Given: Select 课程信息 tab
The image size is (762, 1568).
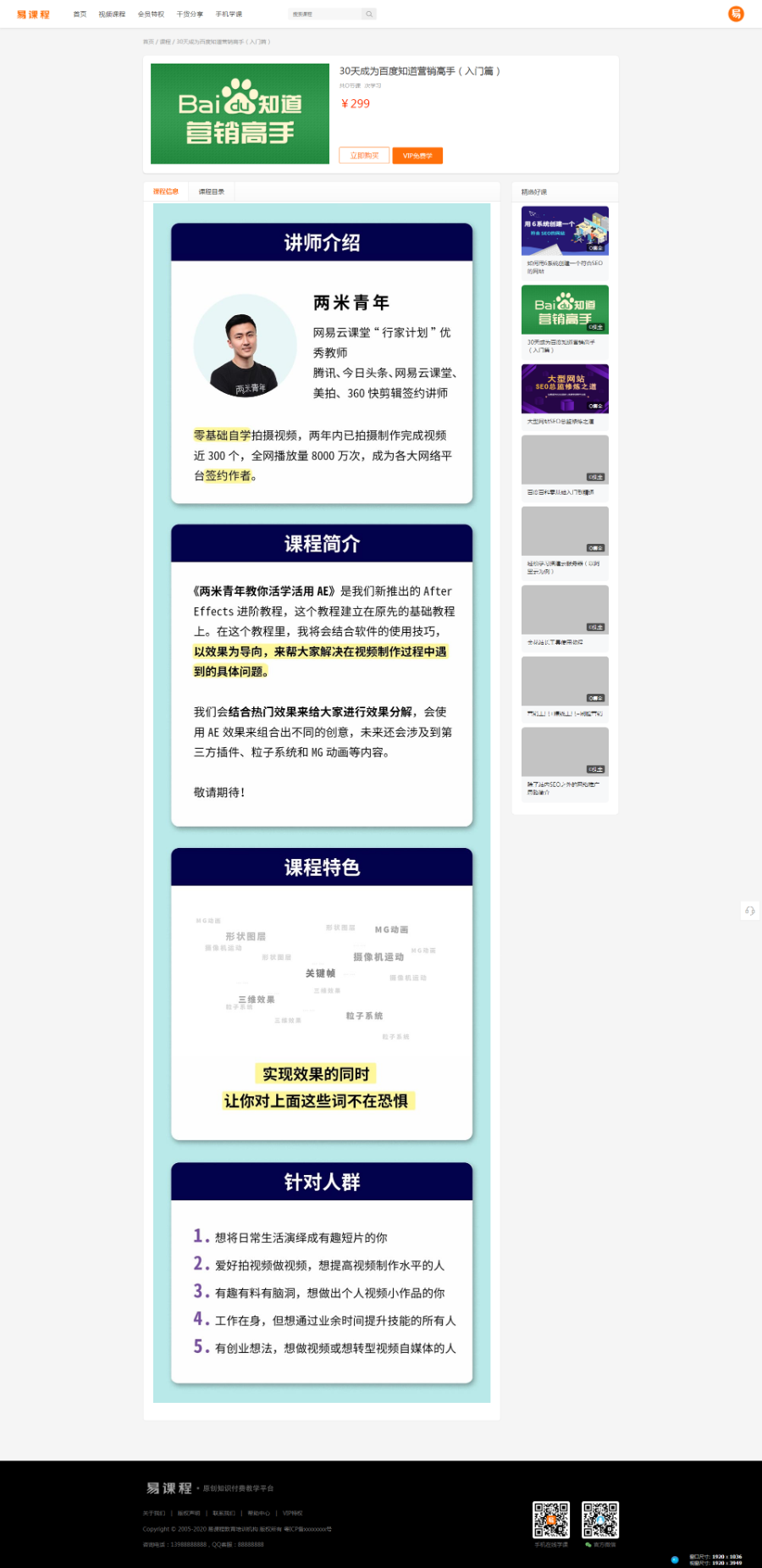Looking at the screenshot, I should point(166,192).
